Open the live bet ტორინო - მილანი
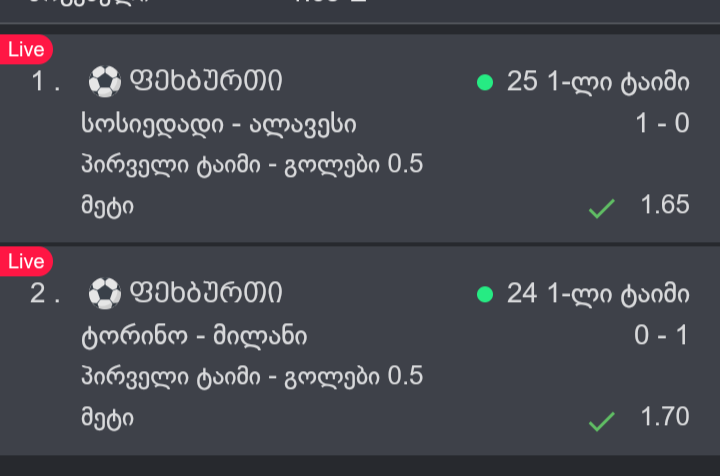This screenshot has width=720, height=476. pyautogui.click(x=194, y=336)
